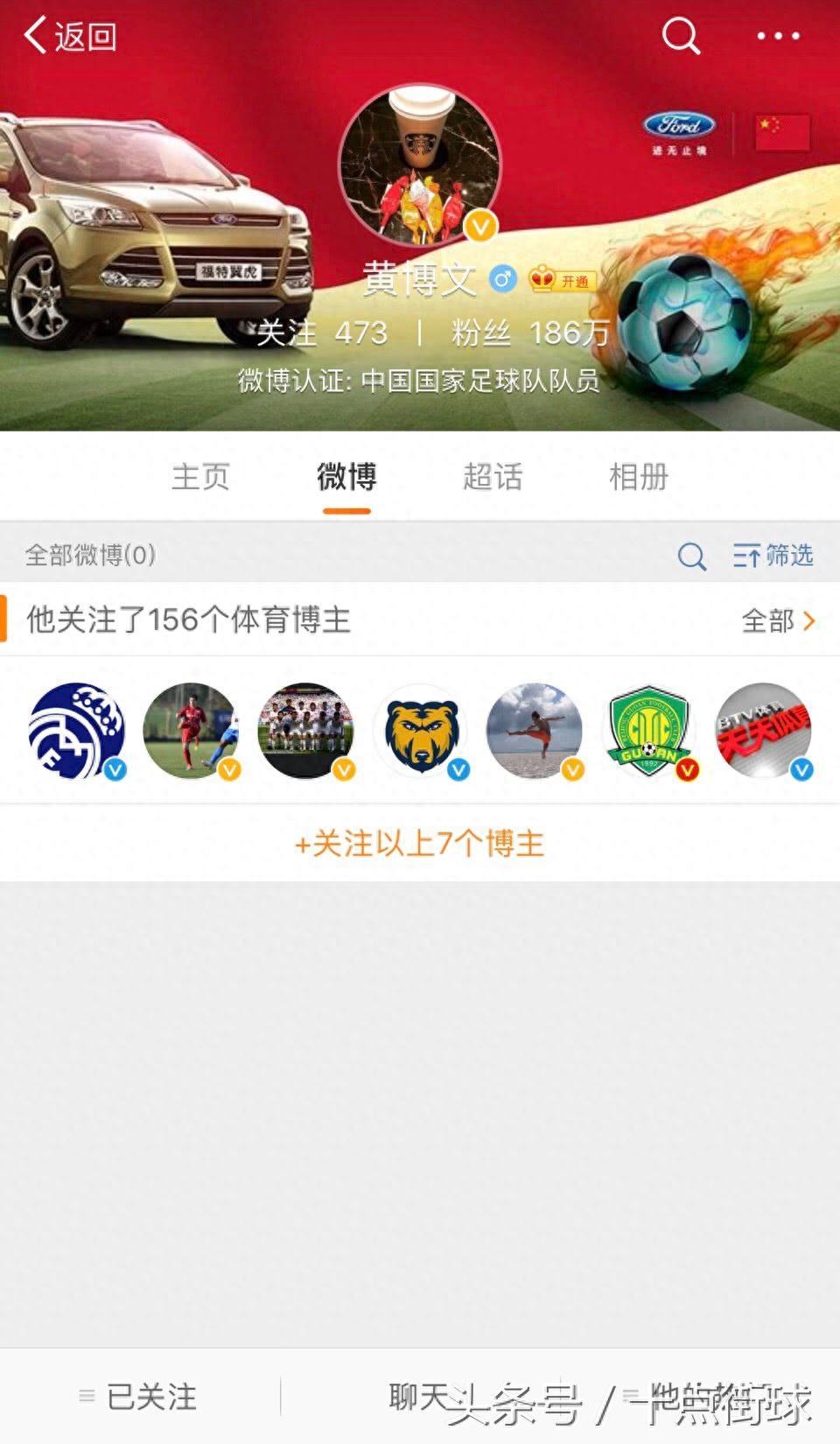This screenshot has width=840, height=1444.
Task: Open the 筛选 filter option
Action: [773, 556]
